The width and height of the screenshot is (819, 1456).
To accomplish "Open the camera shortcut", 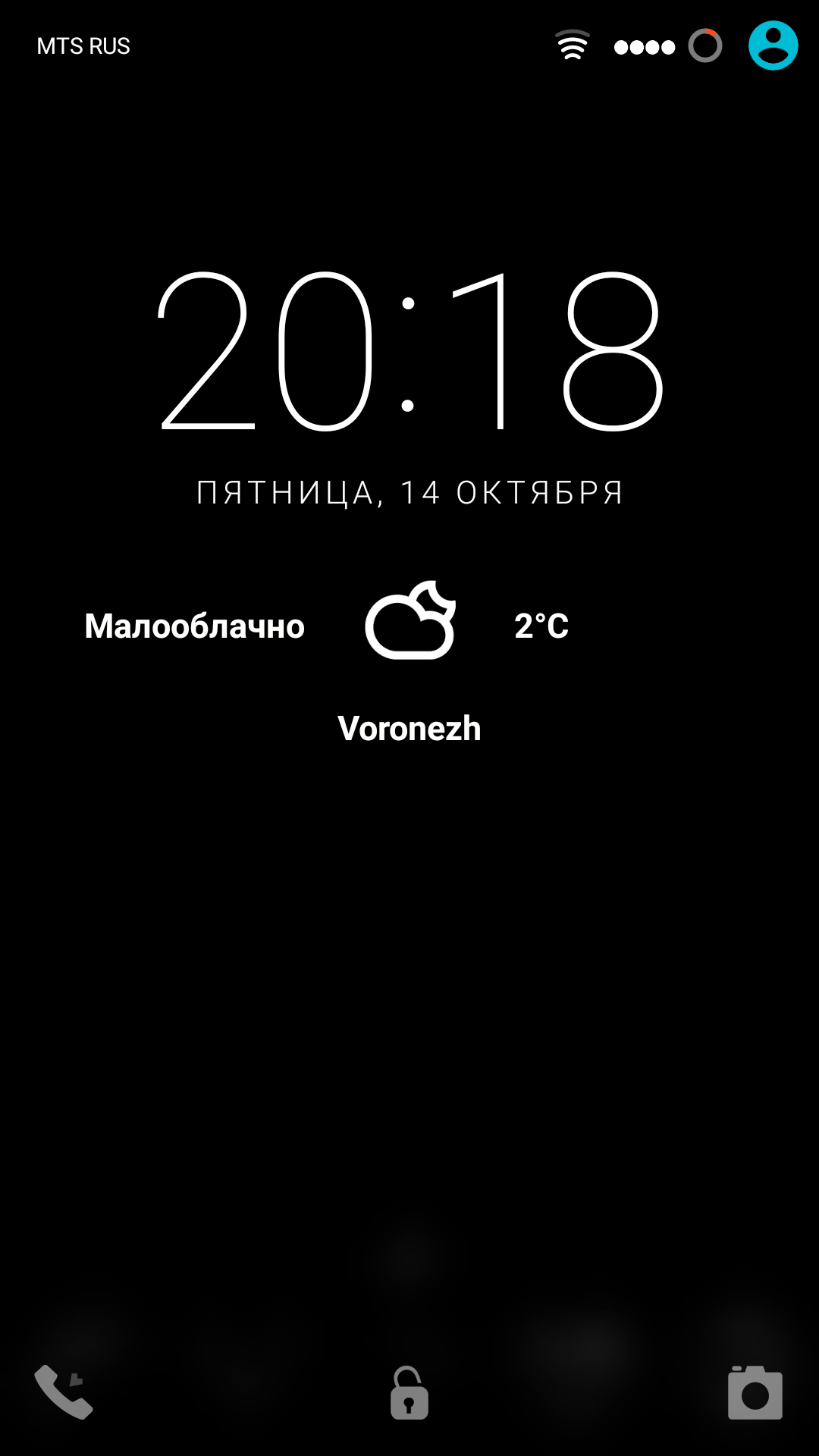I will [755, 1392].
